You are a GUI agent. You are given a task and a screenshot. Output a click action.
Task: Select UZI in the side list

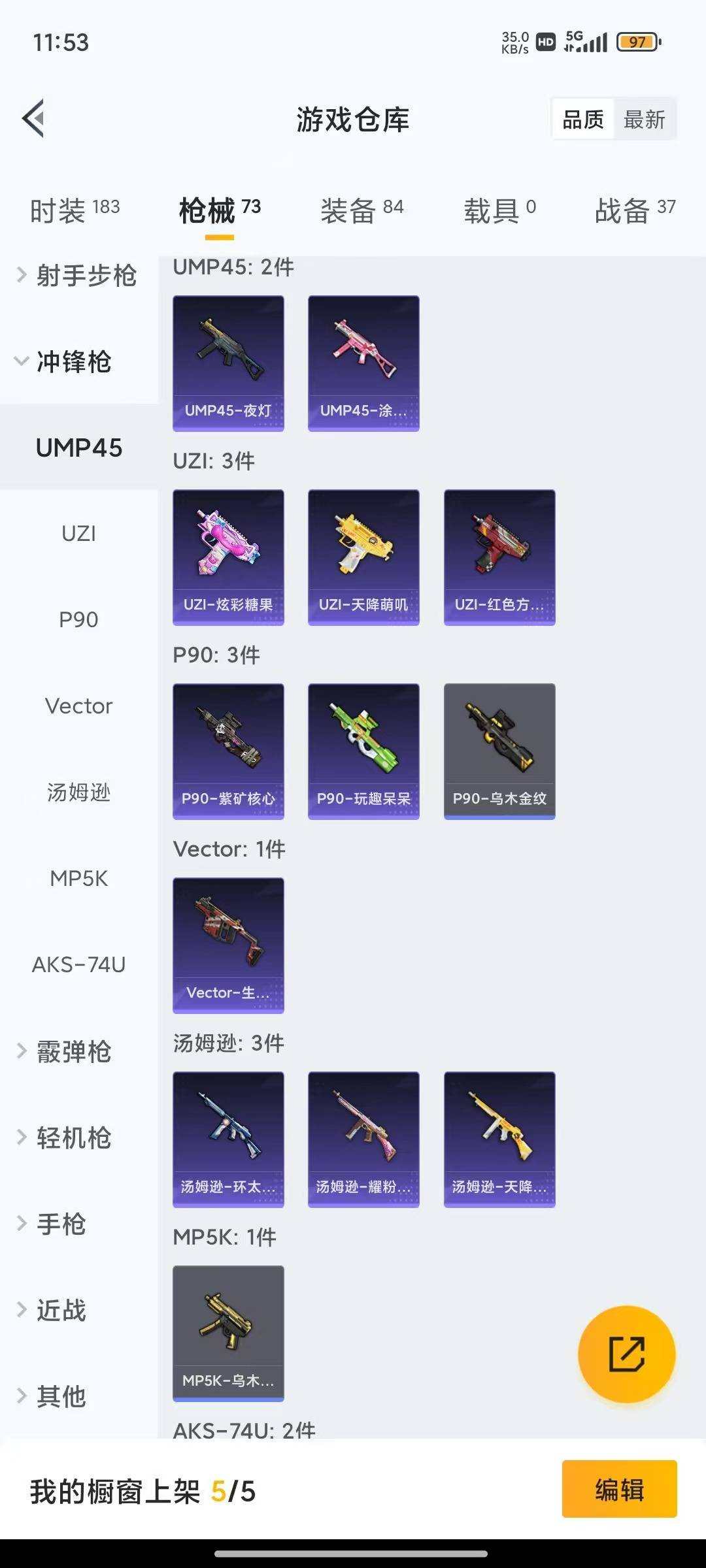coord(78,534)
